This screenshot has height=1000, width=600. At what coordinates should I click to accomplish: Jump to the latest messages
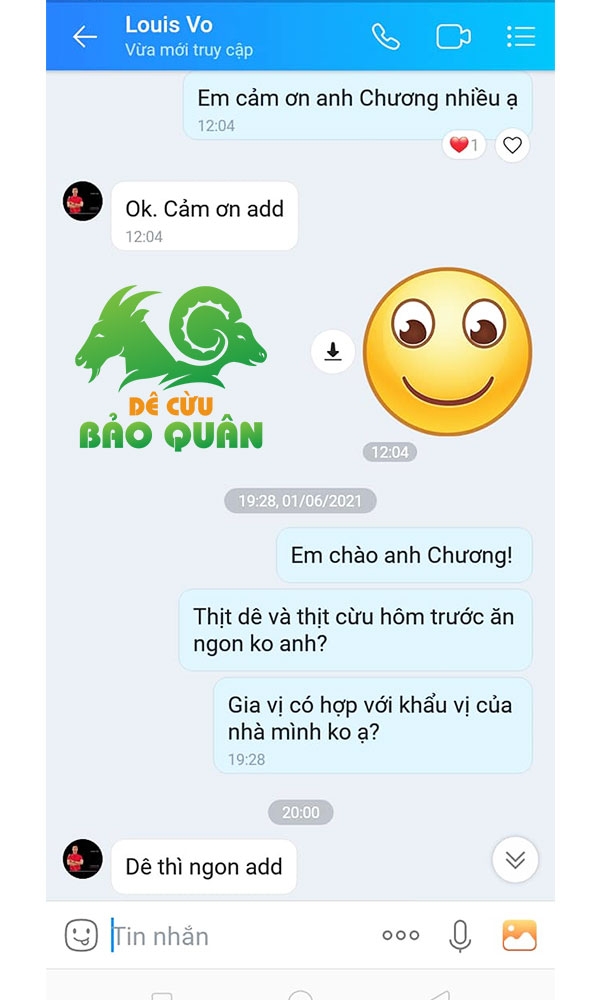point(515,859)
